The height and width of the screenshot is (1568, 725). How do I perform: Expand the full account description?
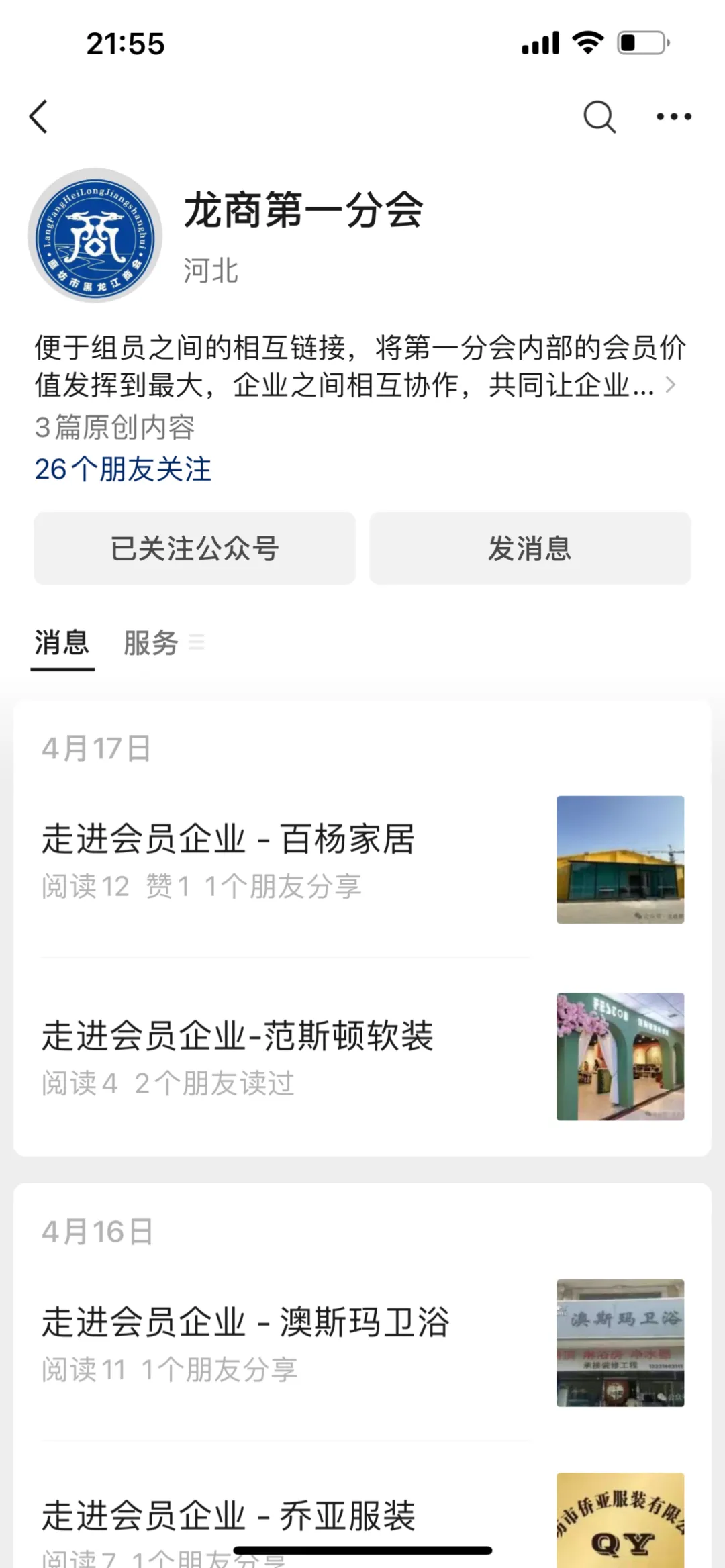pos(669,385)
